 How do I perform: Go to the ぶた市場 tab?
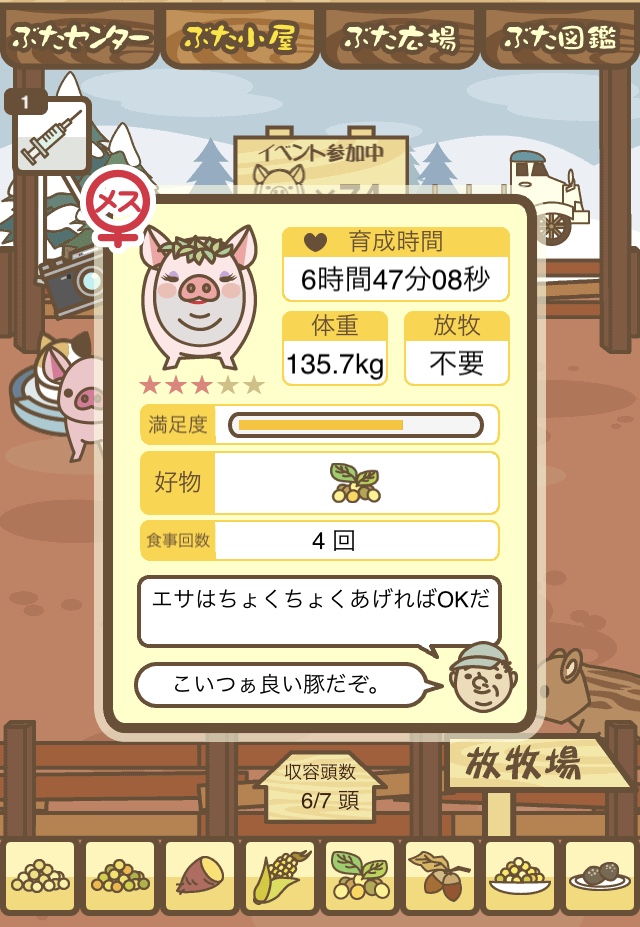(x=400, y=37)
